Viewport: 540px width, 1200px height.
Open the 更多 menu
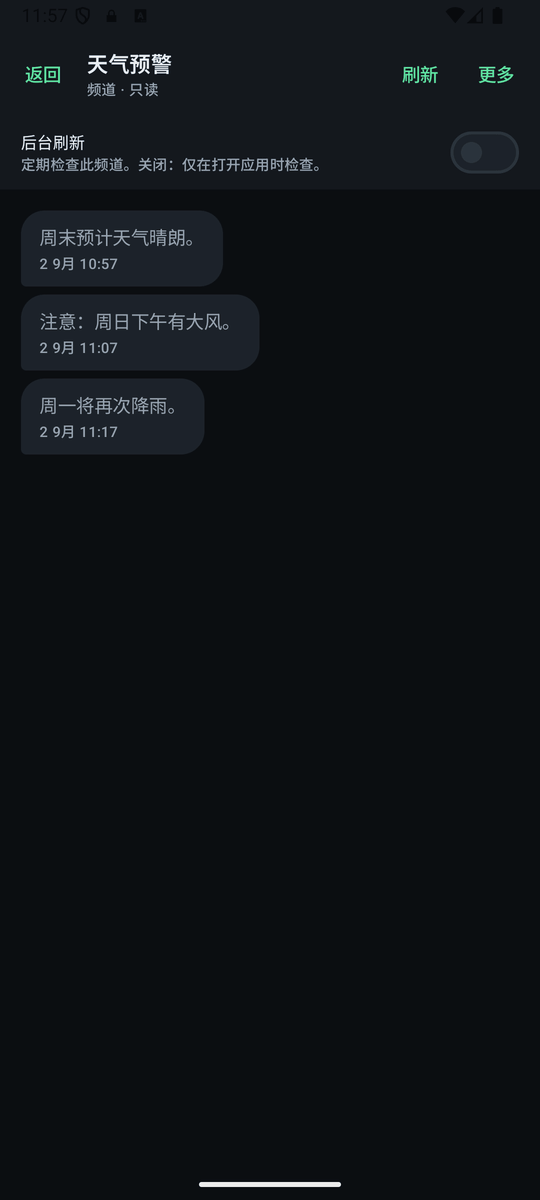click(x=496, y=75)
